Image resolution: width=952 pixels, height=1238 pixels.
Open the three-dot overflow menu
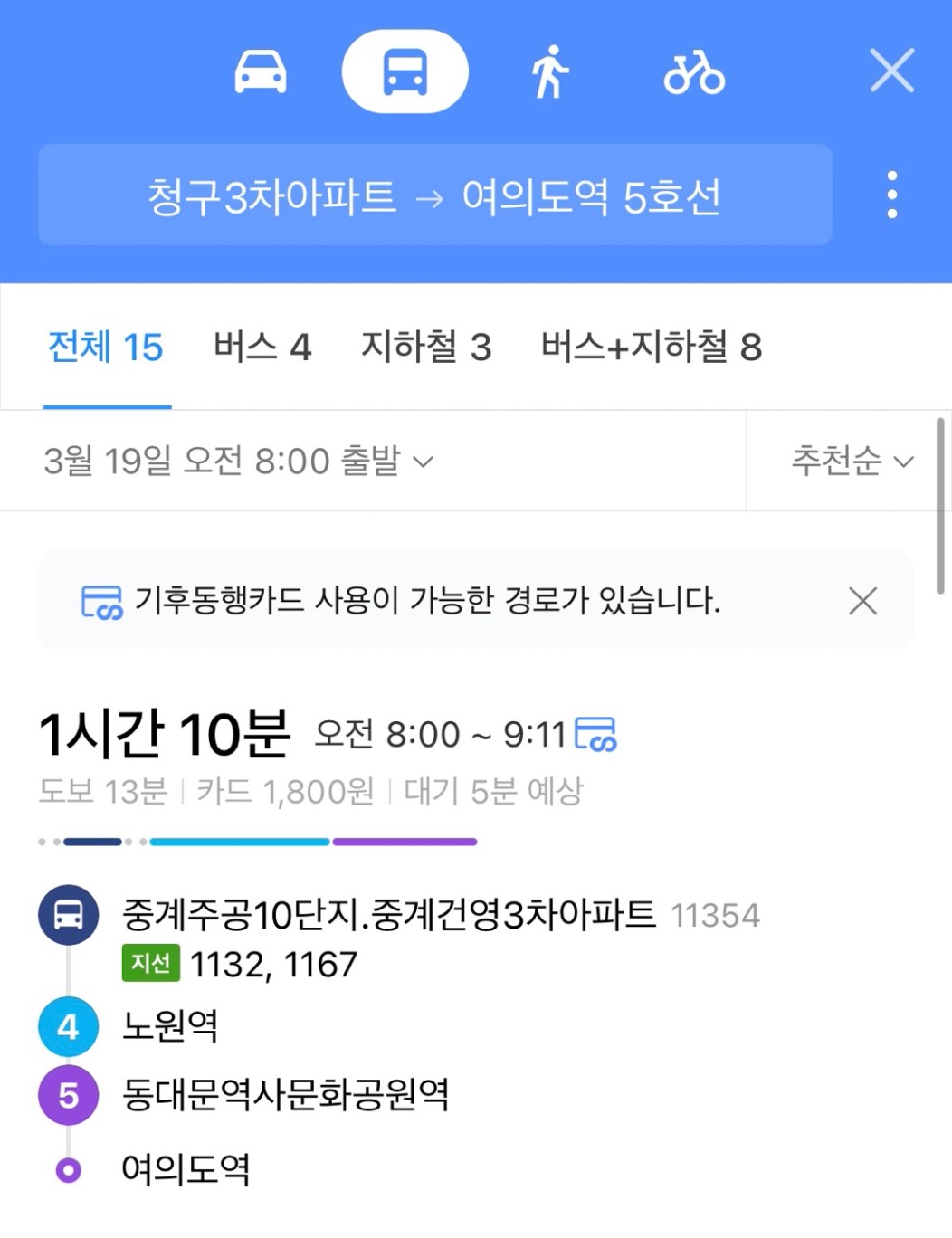click(891, 195)
